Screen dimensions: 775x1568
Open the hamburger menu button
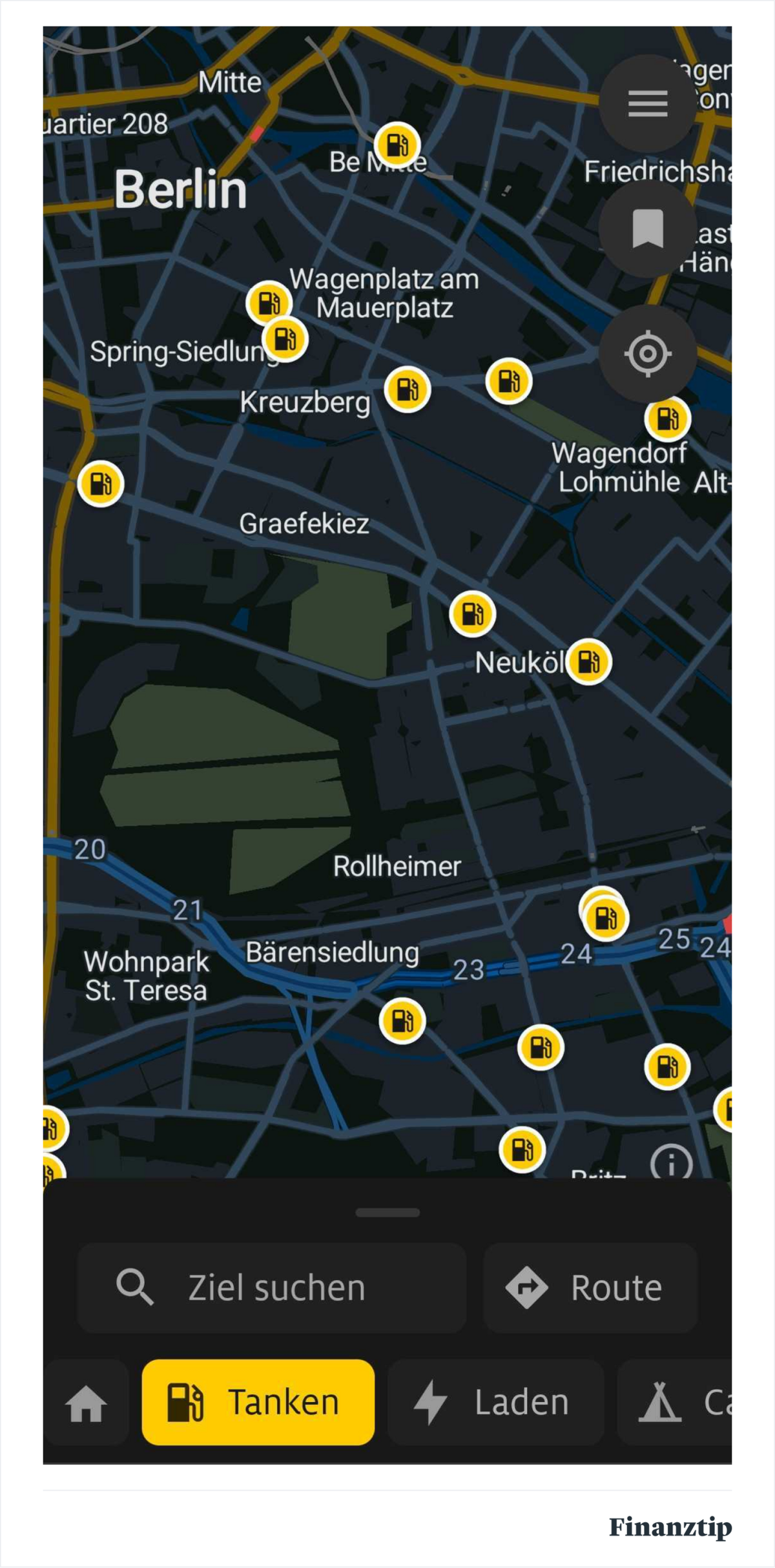coord(647,103)
